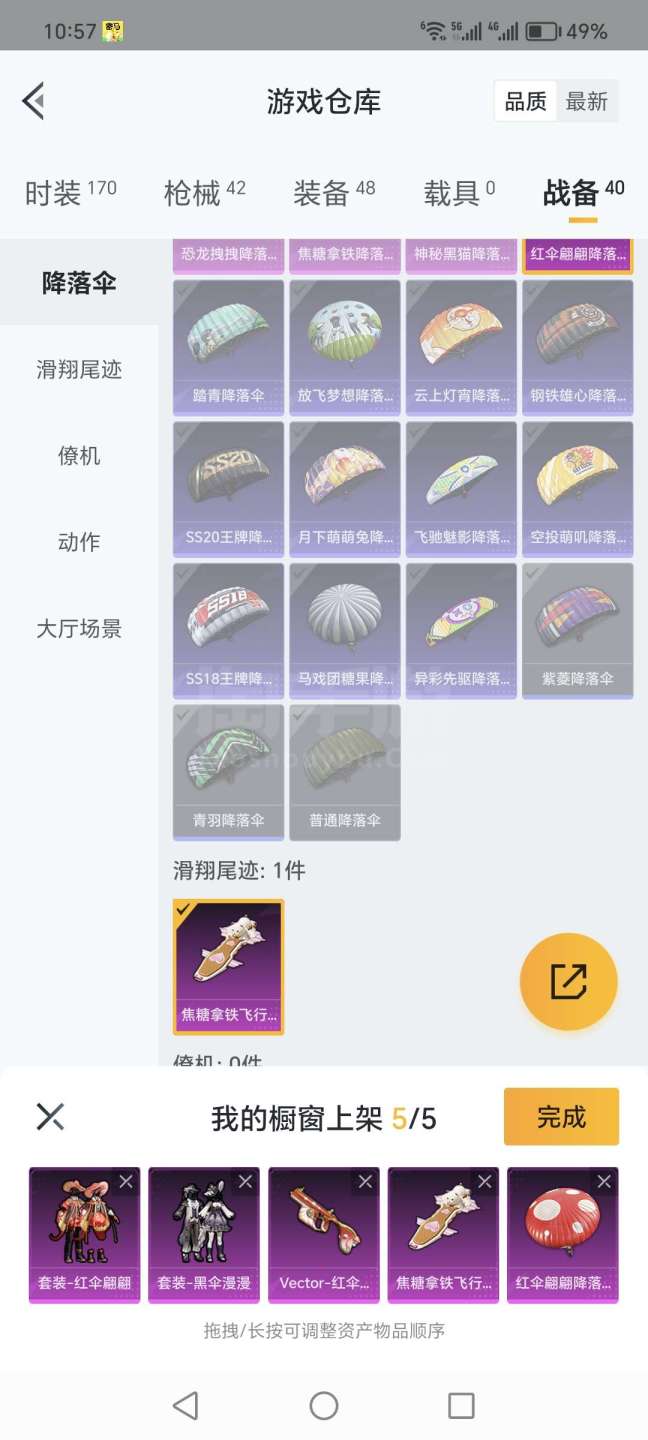Remove Vector-红伞 from the showcase

click(x=365, y=1182)
